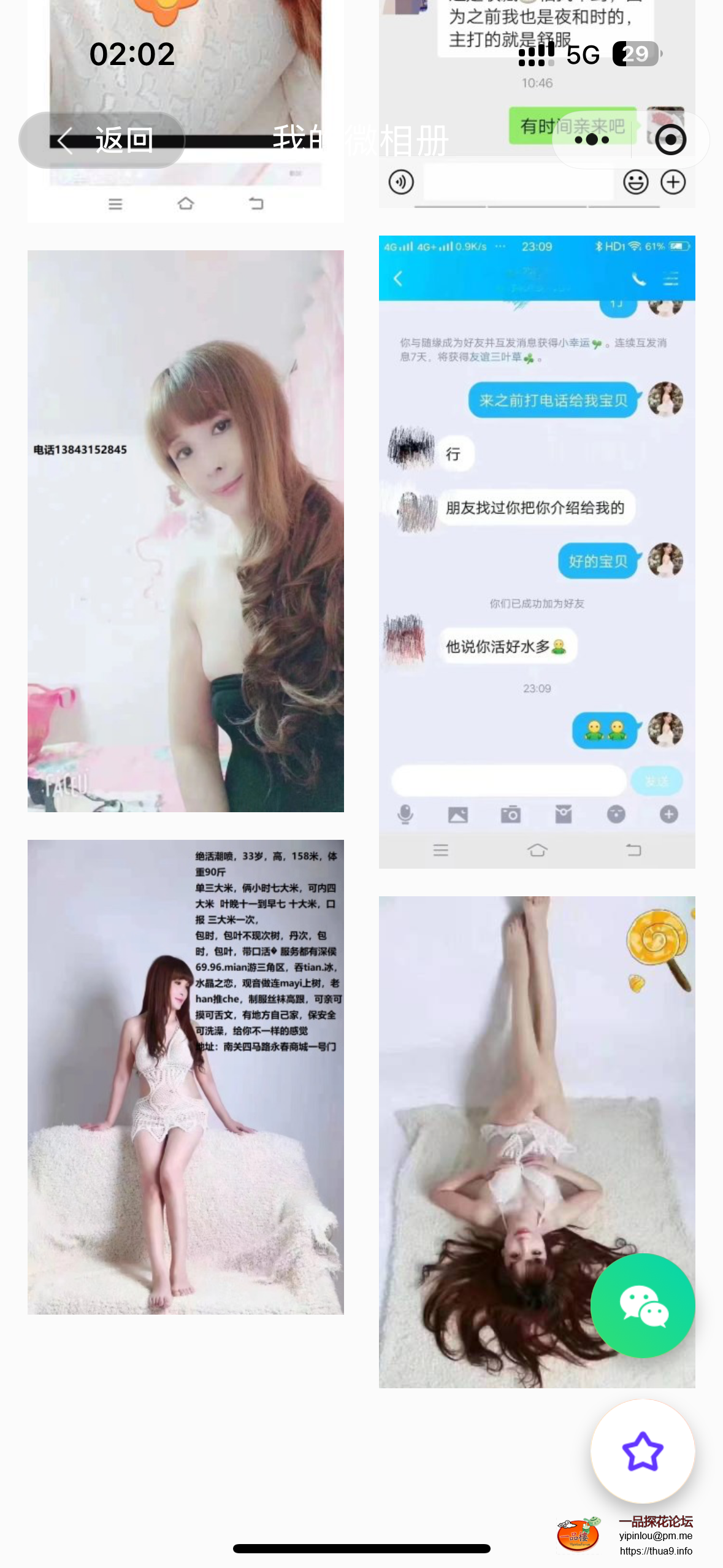The image size is (723, 1568).
Task: Tap the green WeChat floating button
Action: coord(642,1305)
